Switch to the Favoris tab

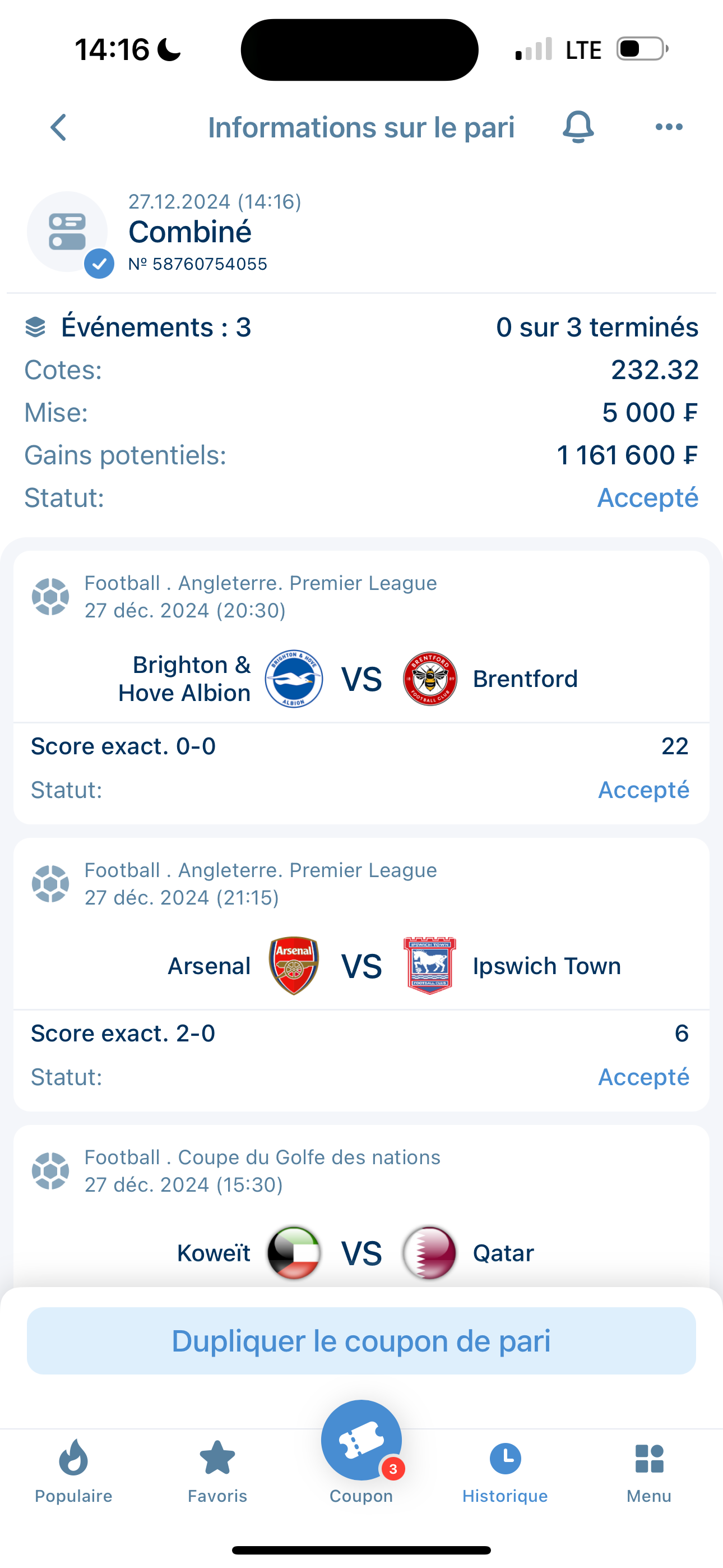point(217,1471)
